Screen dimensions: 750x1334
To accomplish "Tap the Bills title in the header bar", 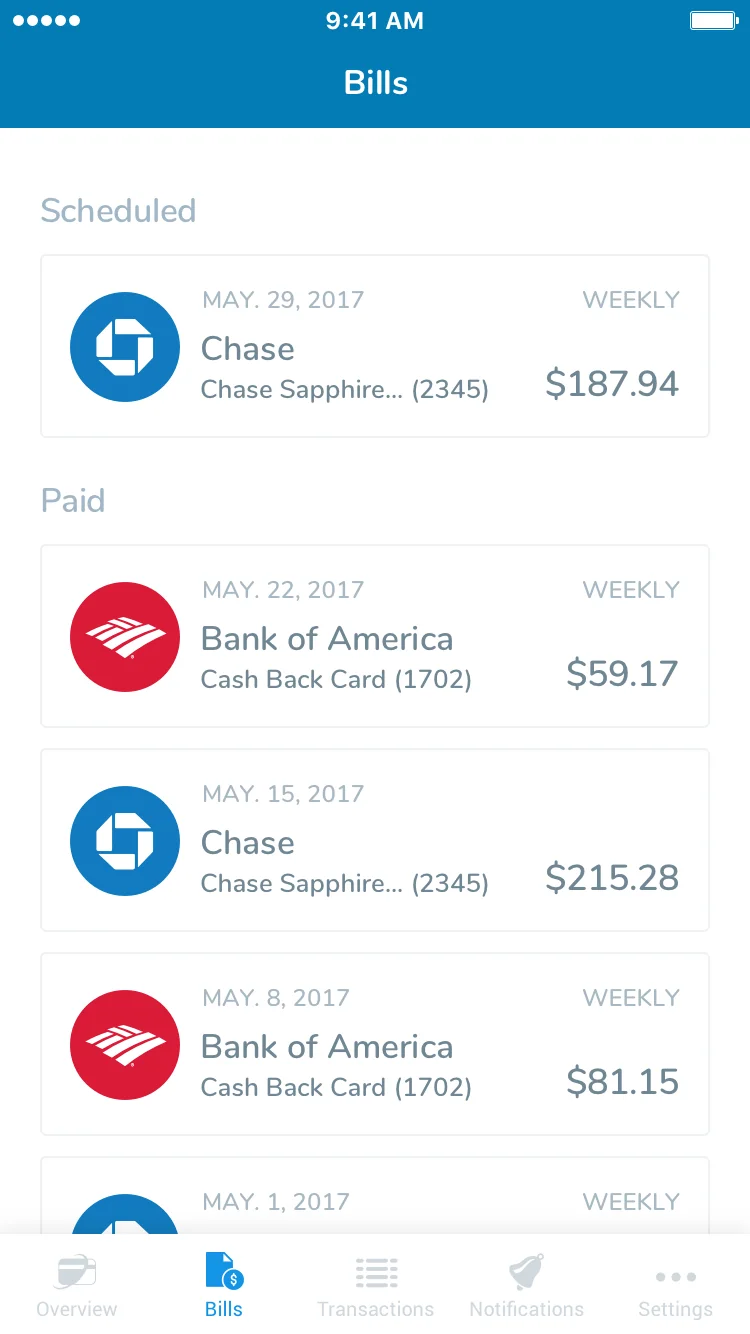I will (x=375, y=83).
